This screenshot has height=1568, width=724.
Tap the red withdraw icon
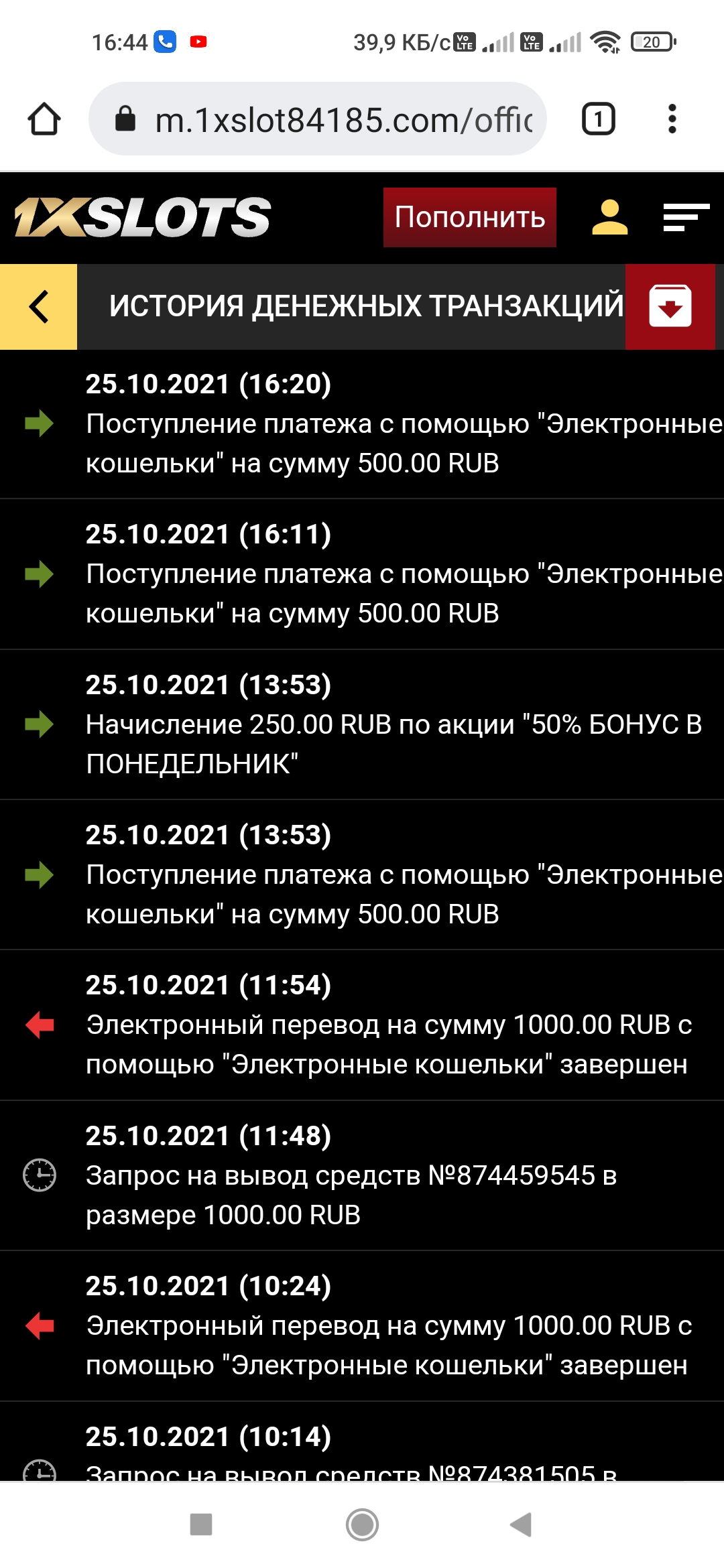(670, 307)
